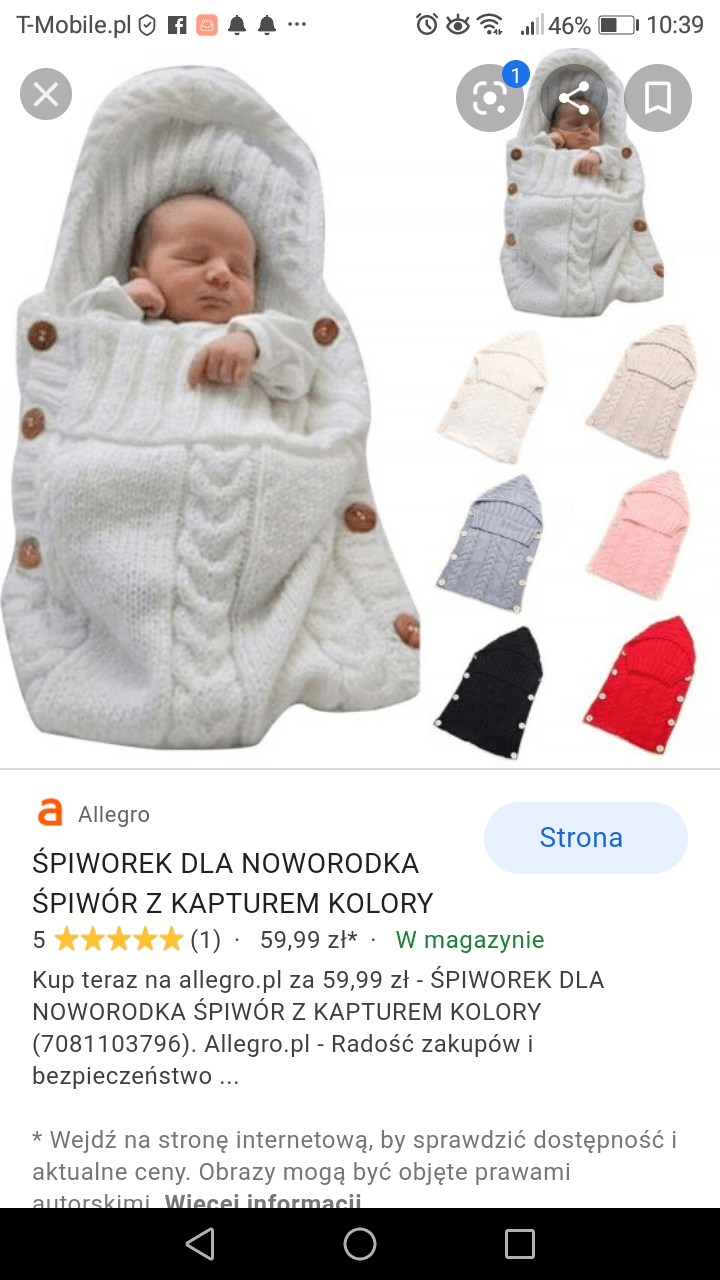Go back using system navigation
This screenshot has width=720, height=1280.
click(x=200, y=1244)
